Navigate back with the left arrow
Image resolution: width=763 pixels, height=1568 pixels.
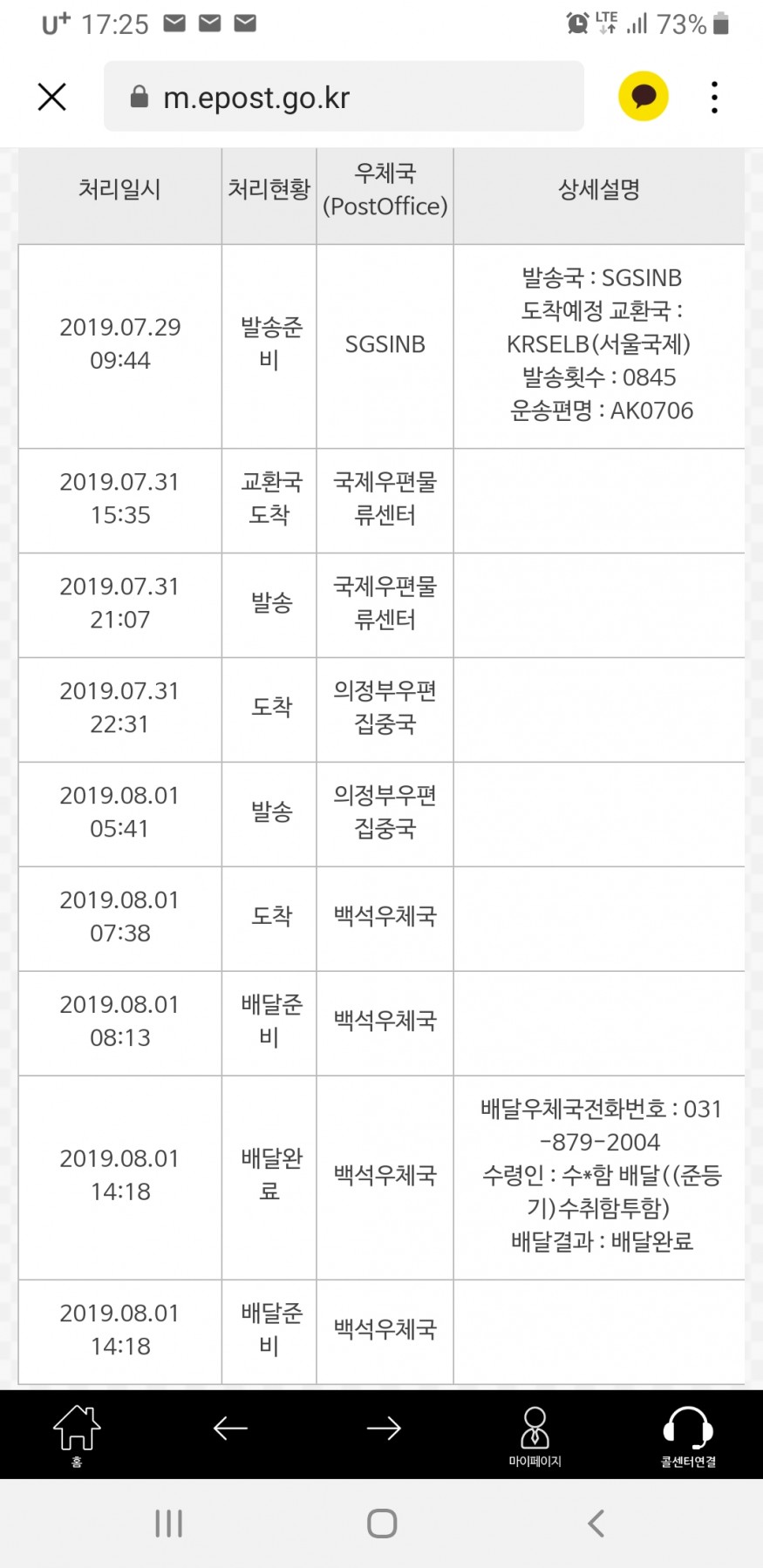pos(230,1428)
